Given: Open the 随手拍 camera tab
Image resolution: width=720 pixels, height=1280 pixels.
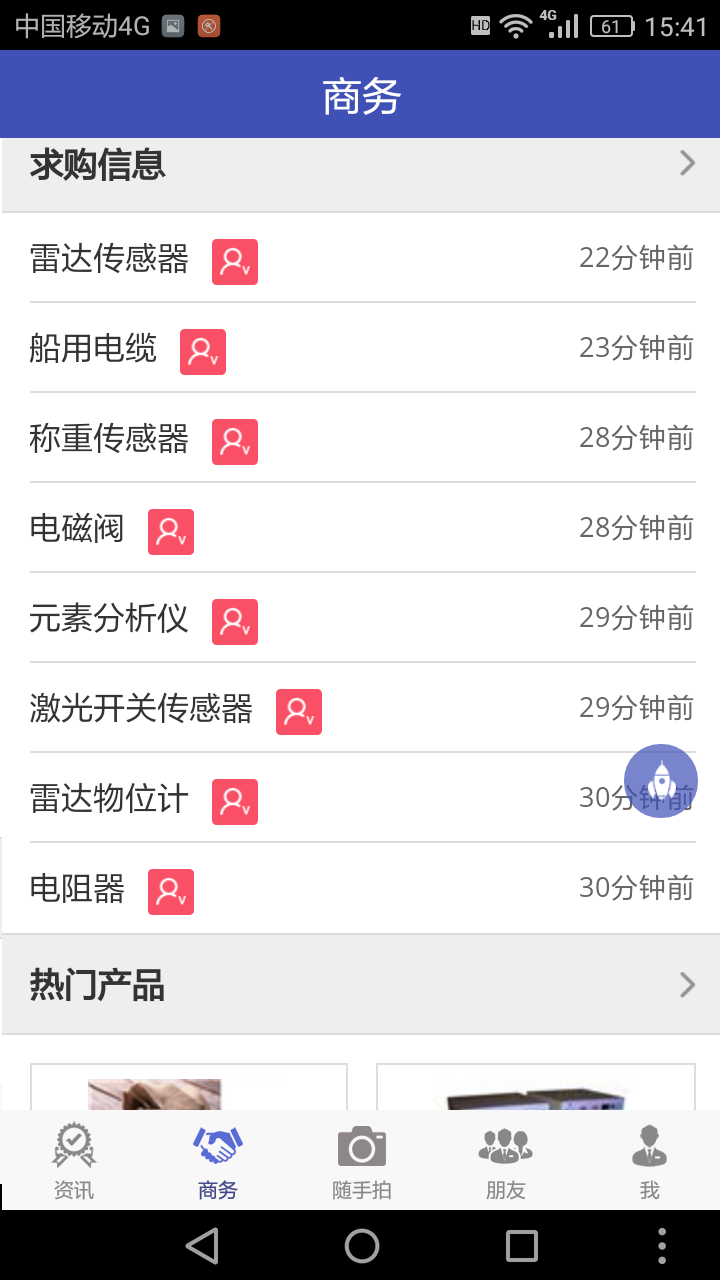Looking at the screenshot, I should 362,1161.
